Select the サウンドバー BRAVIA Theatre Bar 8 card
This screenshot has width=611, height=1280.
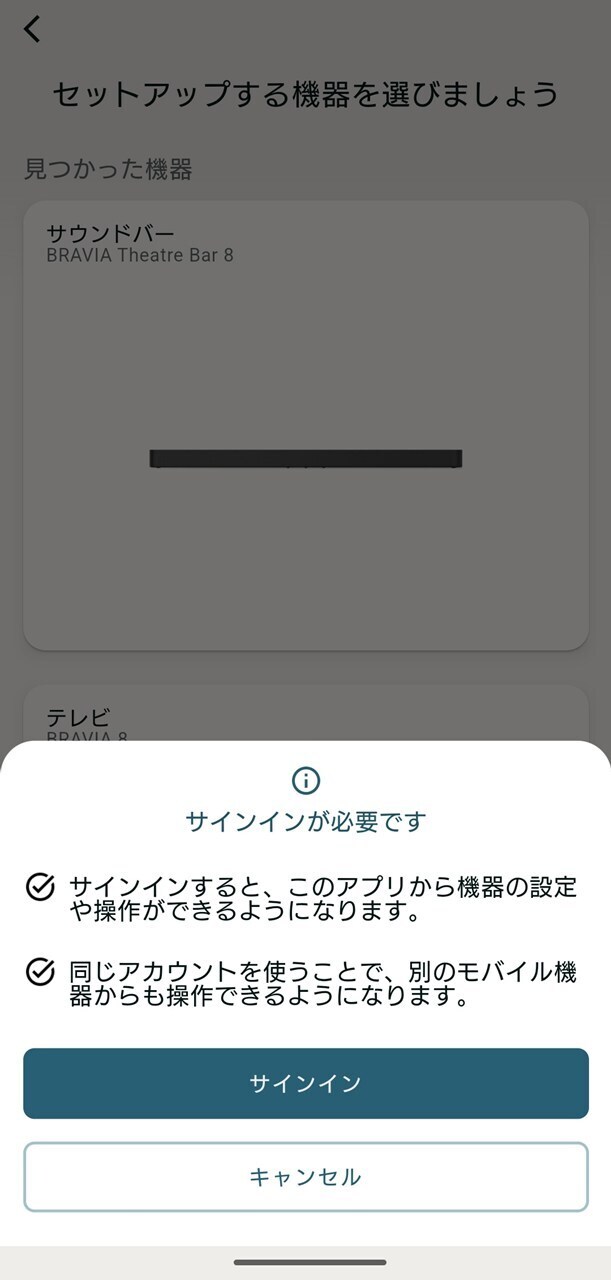(x=305, y=425)
